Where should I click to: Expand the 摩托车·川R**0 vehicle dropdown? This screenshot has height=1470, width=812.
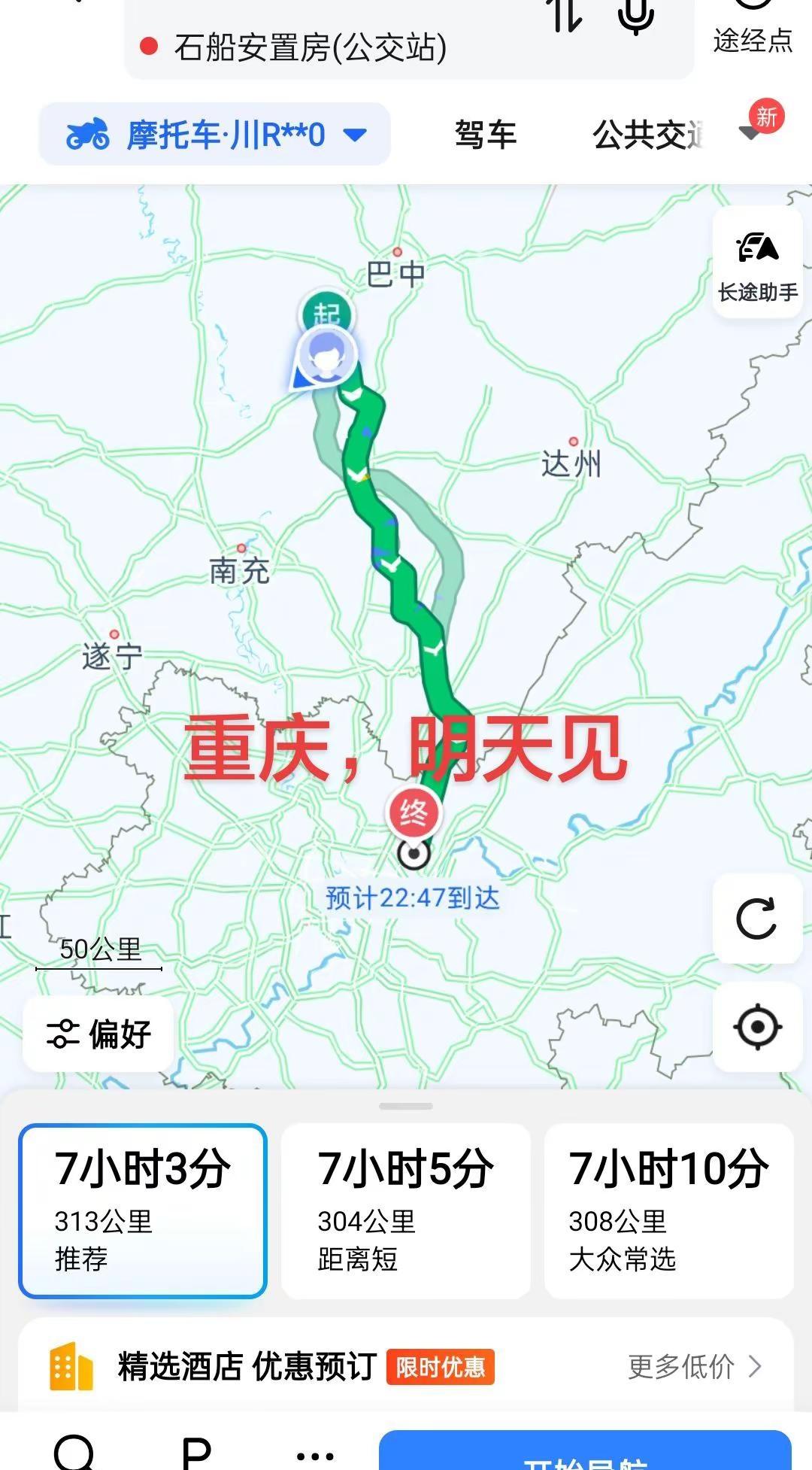(x=216, y=134)
